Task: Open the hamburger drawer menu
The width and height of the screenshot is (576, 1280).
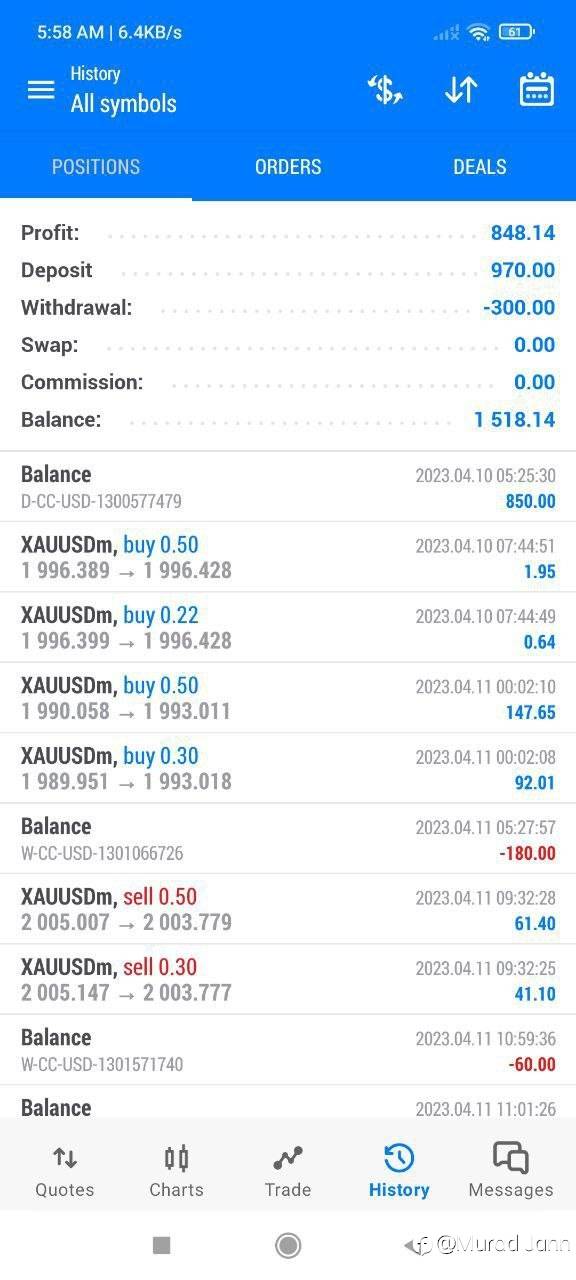Action: click(41, 90)
